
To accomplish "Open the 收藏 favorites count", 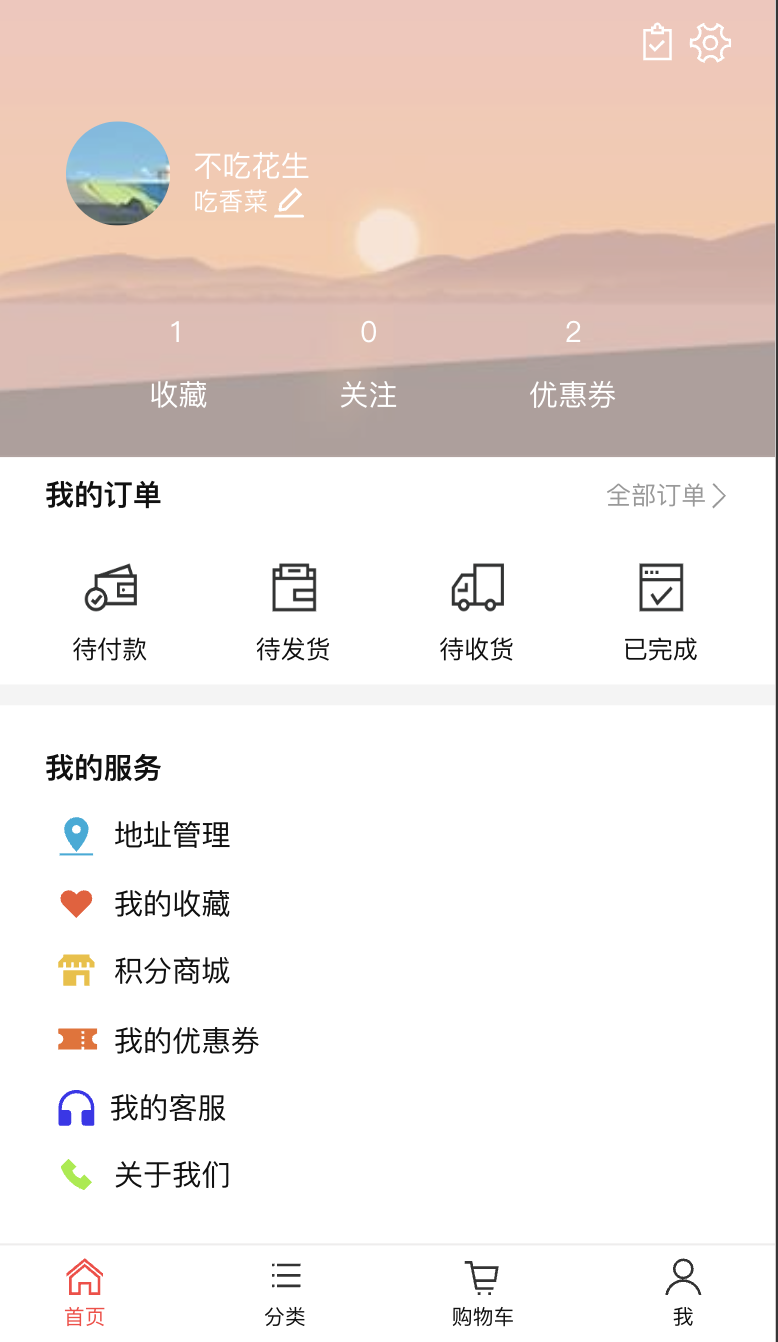I will point(178,365).
